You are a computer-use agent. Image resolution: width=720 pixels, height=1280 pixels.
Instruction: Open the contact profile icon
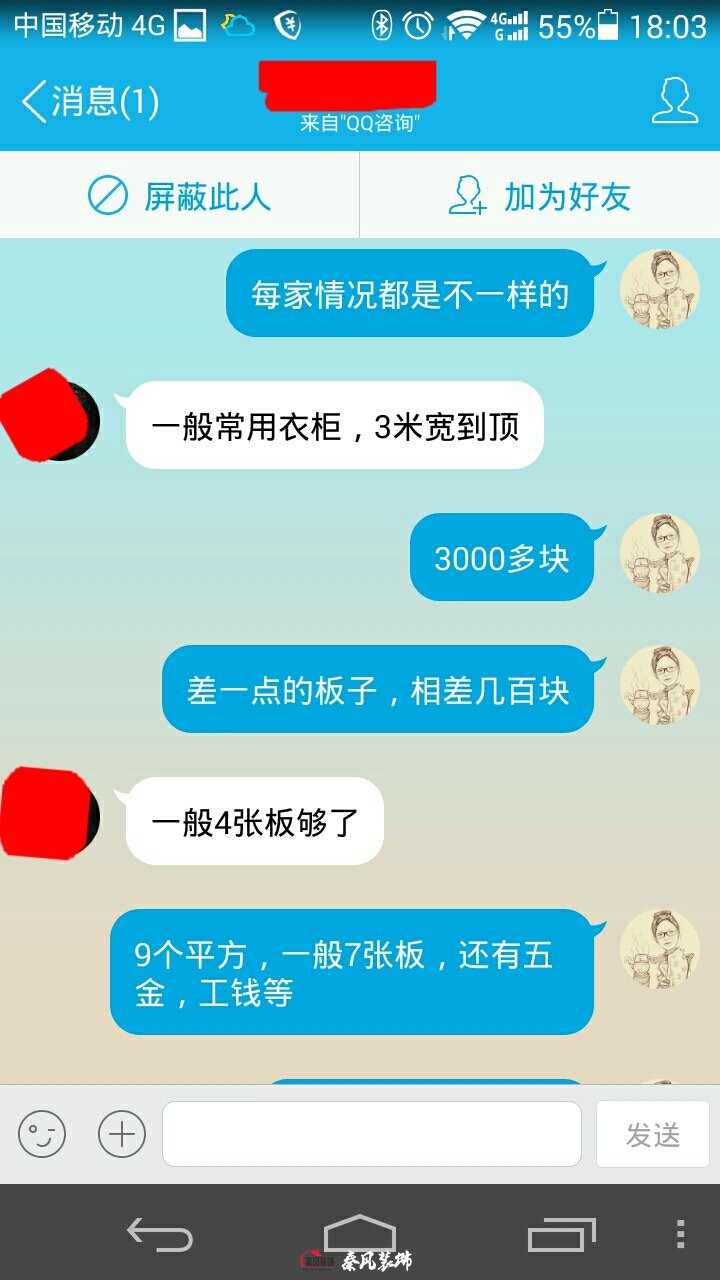tap(674, 101)
